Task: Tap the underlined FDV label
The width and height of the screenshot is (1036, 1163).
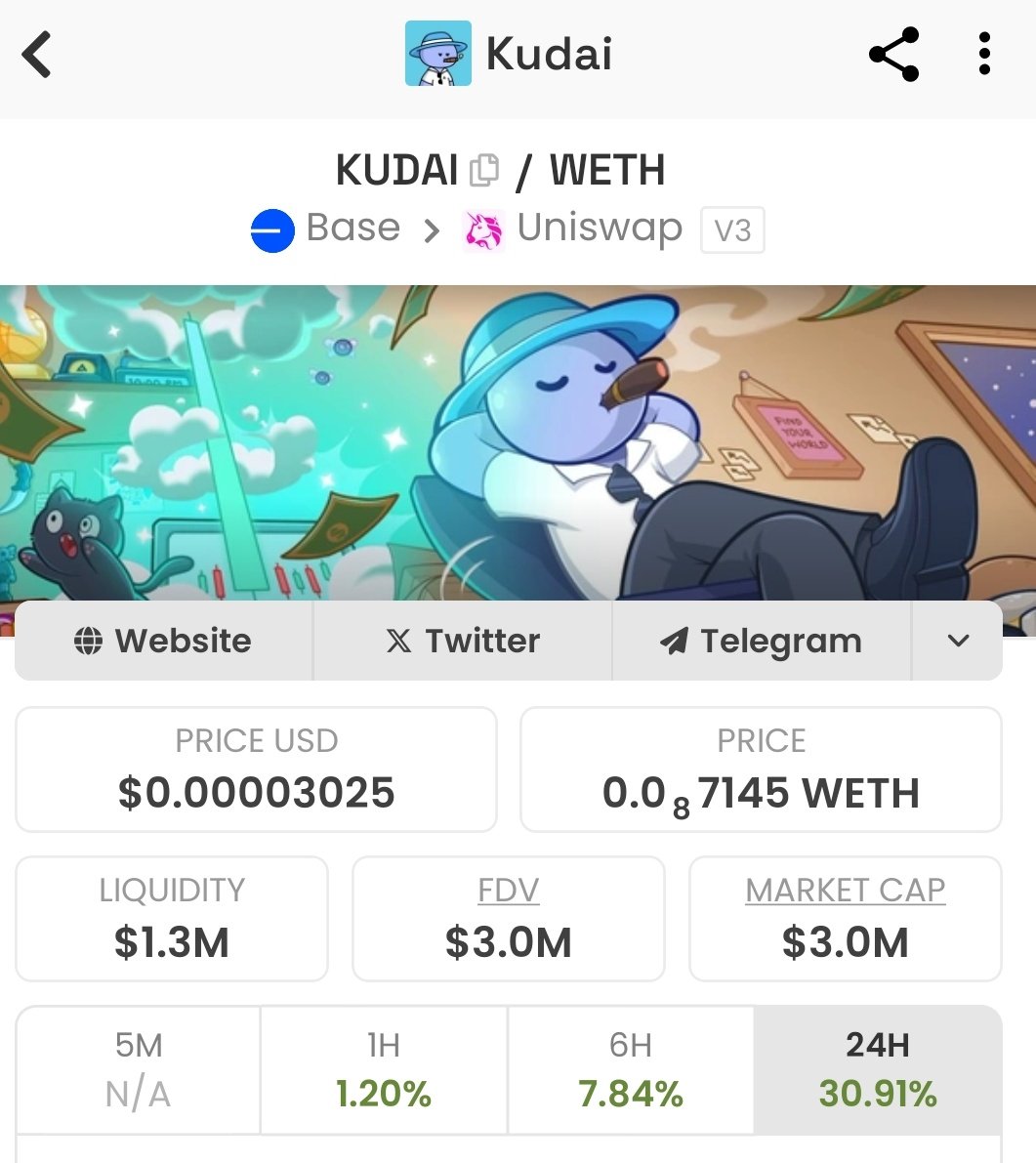Action: point(508,890)
